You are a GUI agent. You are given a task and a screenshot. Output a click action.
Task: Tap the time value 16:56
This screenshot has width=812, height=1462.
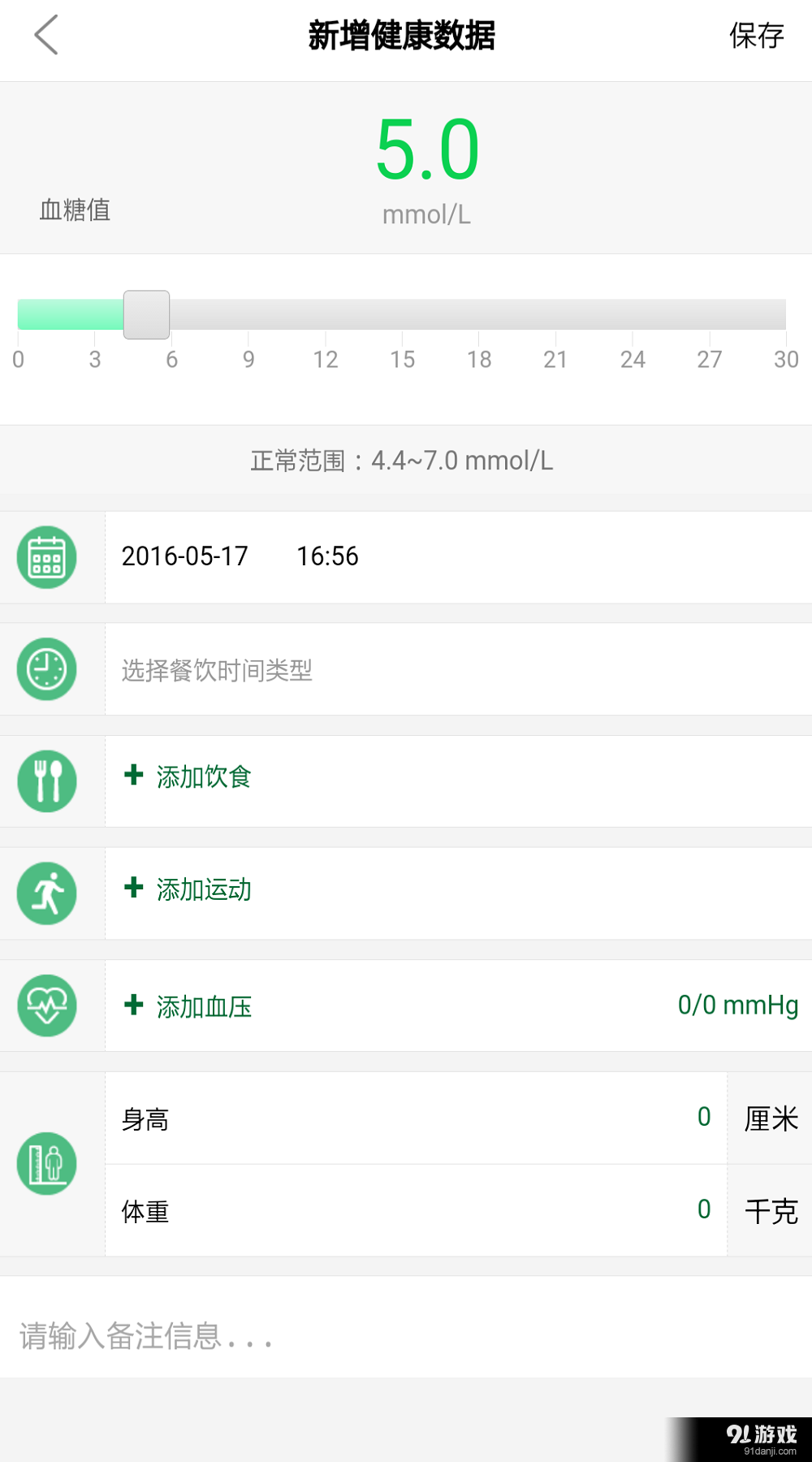(328, 557)
